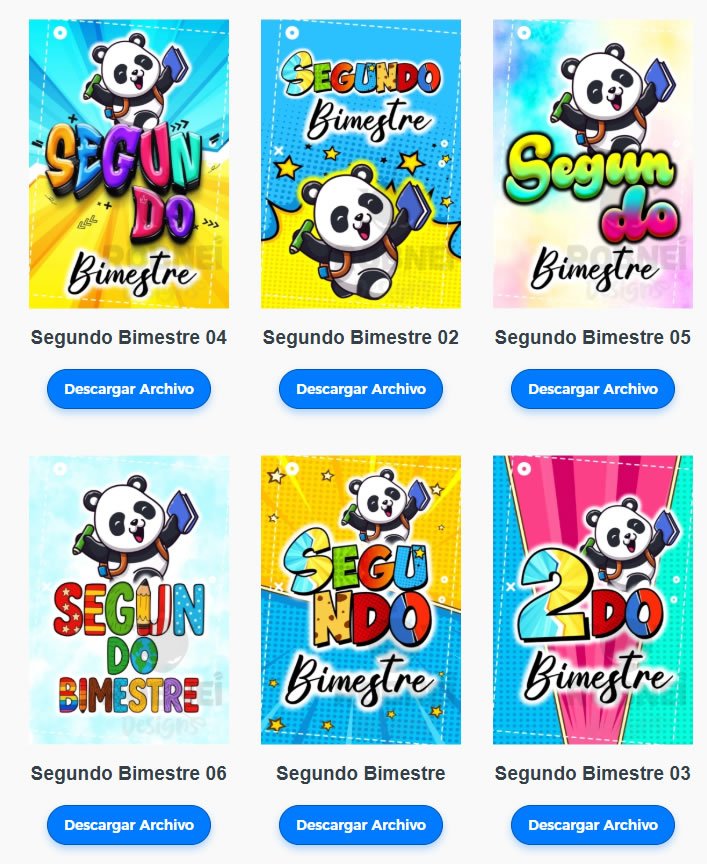Open the Segundo Bimestre 03 cover thumbnail

pyautogui.click(x=593, y=600)
